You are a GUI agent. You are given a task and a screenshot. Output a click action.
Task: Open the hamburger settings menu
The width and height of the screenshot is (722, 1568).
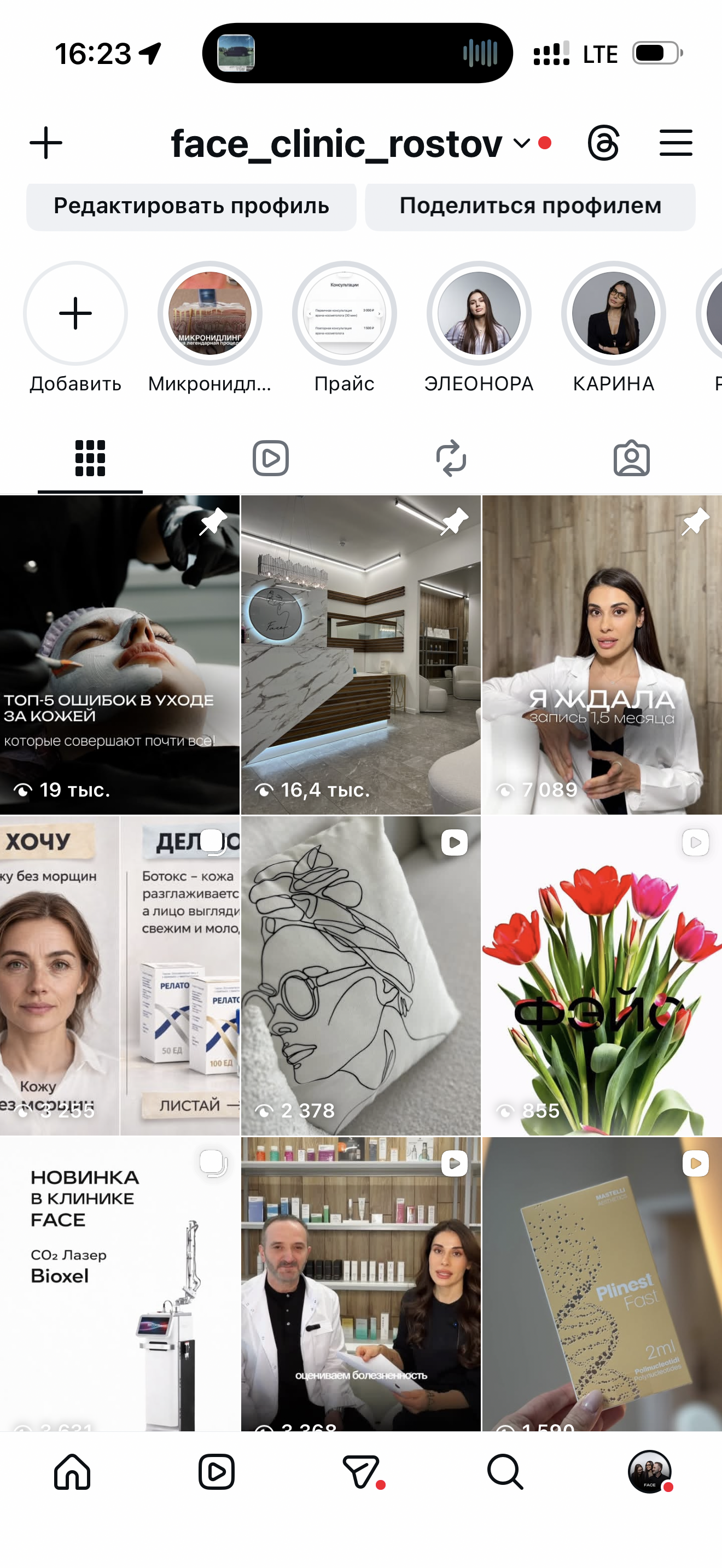tap(676, 143)
